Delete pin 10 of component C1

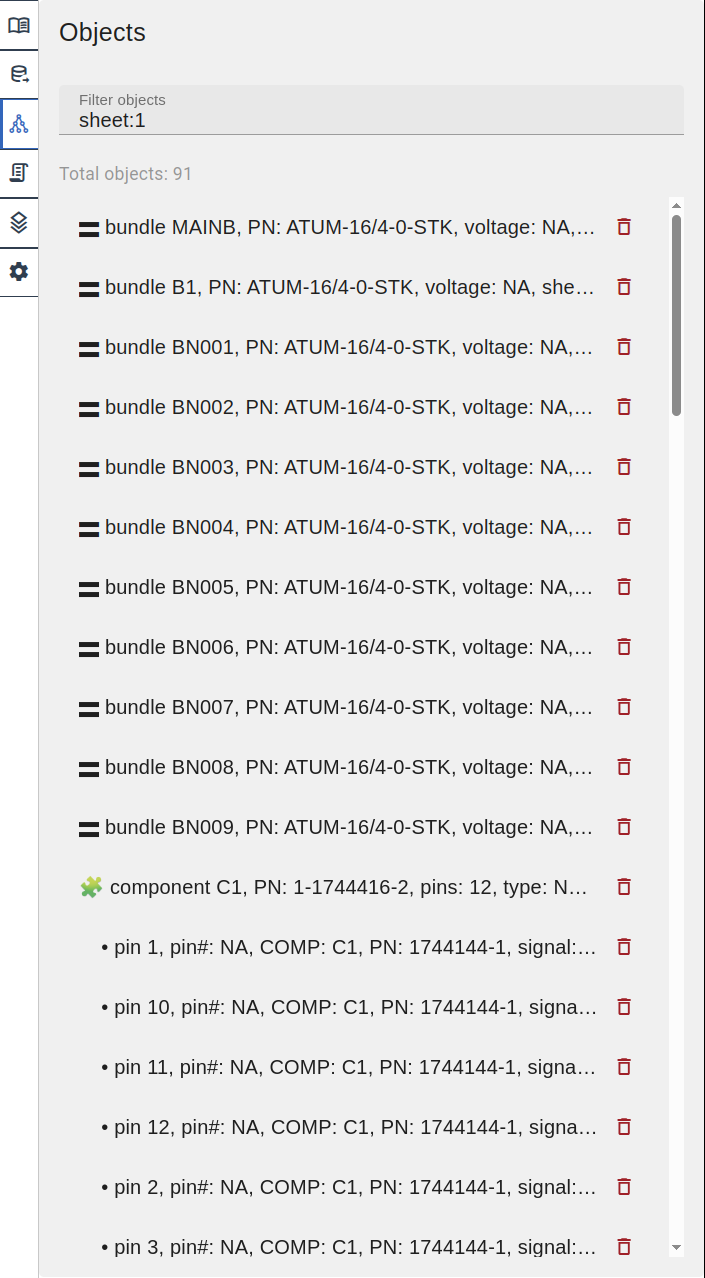pyautogui.click(x=624, y=1007)
